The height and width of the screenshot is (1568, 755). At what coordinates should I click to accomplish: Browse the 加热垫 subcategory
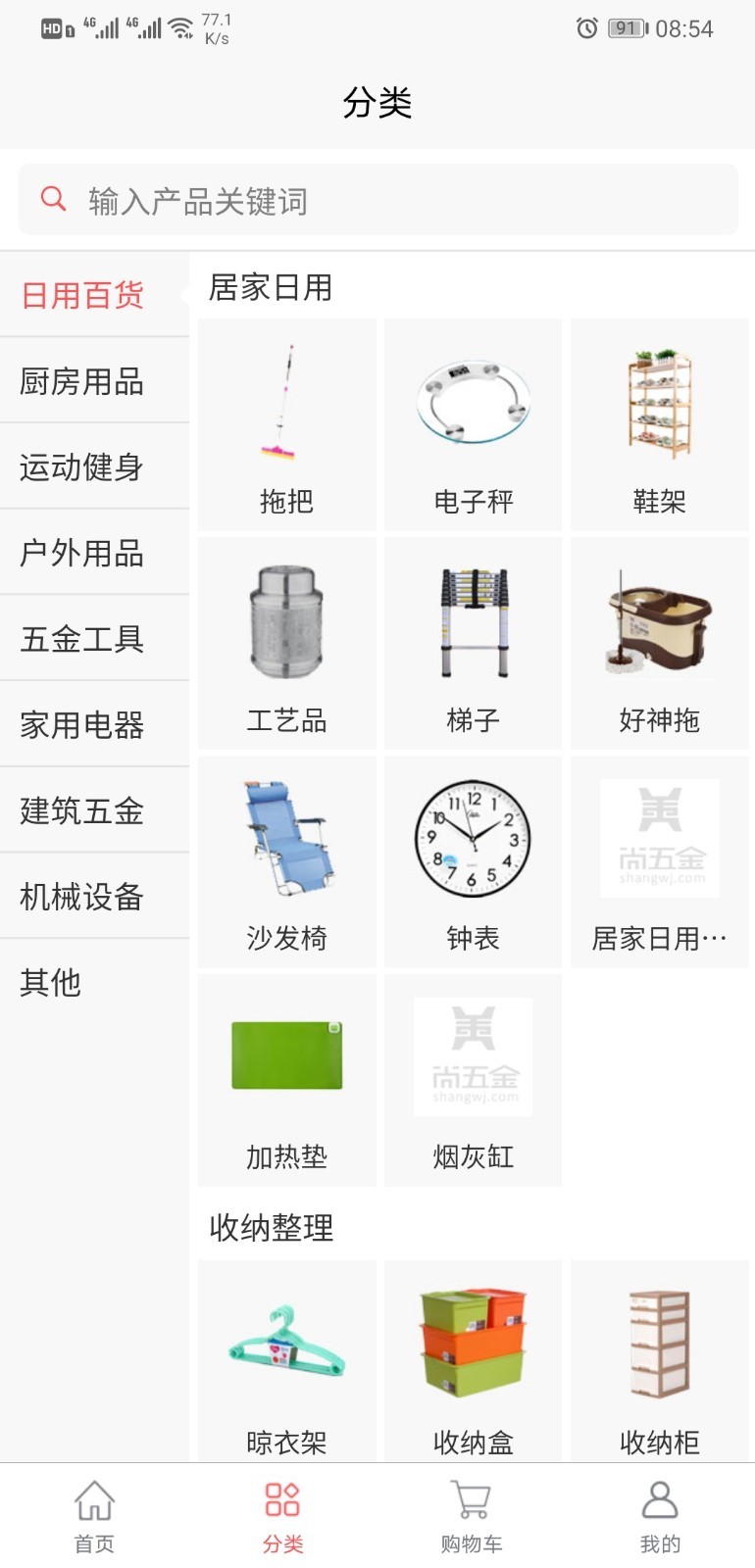point(286,1081)
